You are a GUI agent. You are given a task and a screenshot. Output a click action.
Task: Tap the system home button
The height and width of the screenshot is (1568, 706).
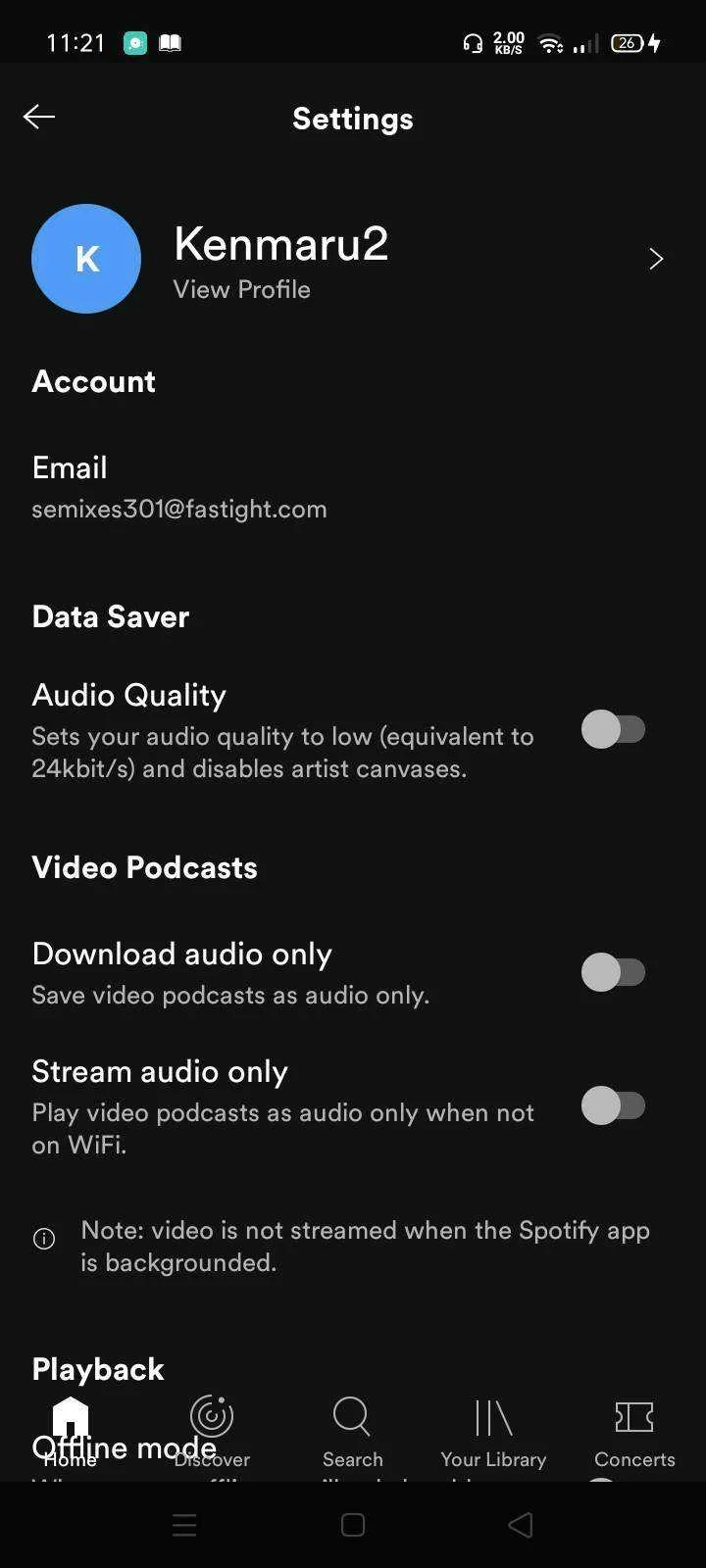click(353, 1525)
